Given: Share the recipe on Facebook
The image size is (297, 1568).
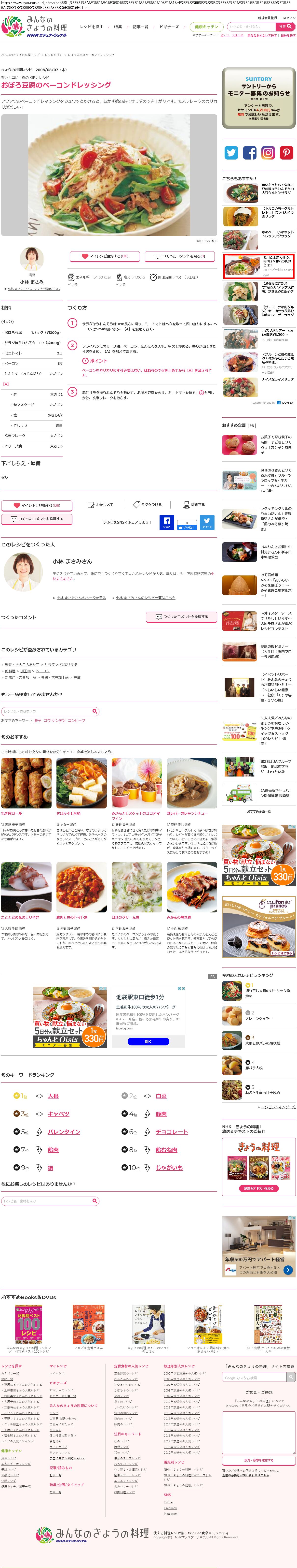Looking at the screenshot, I should pyautogui.click(x=166, y=522).
